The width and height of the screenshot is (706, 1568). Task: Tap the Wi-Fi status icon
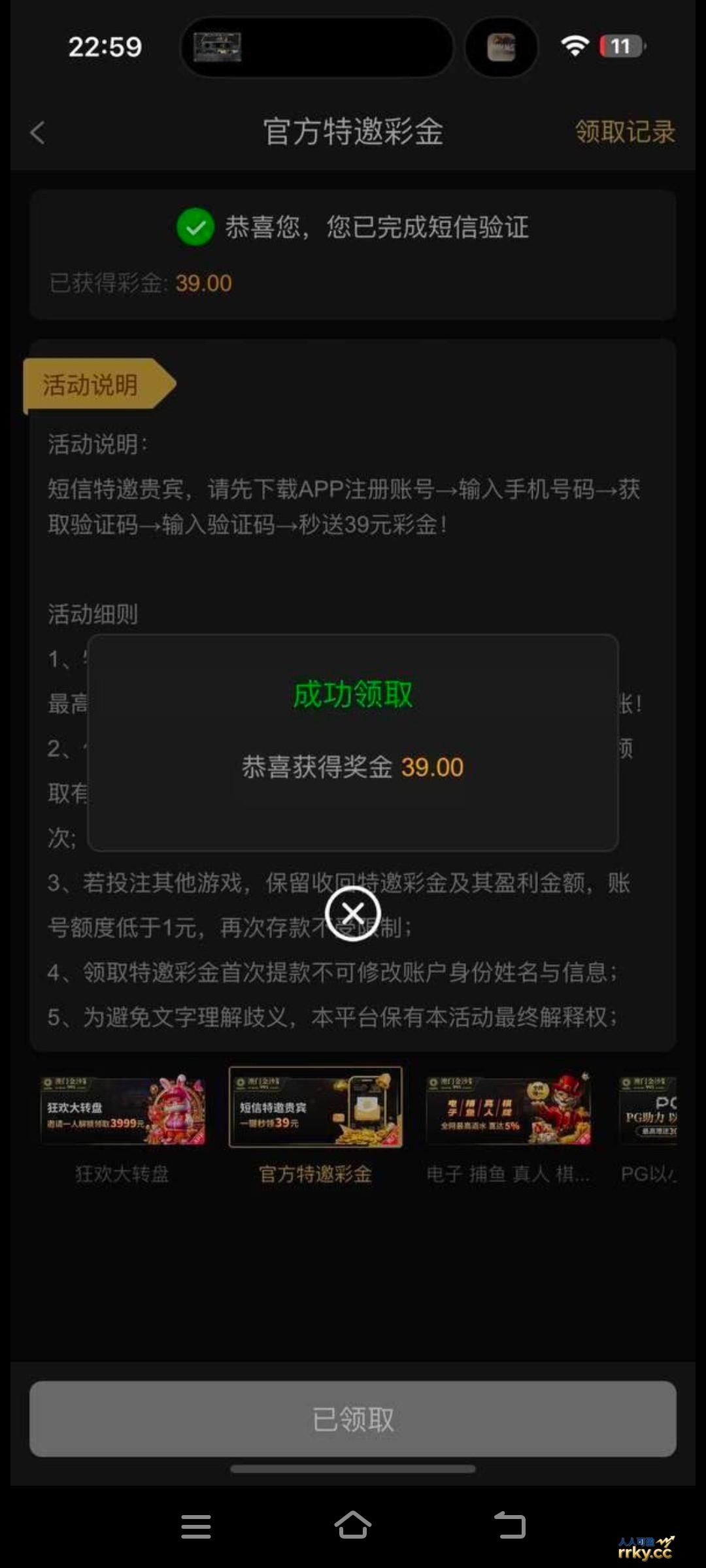click(575, 46)
